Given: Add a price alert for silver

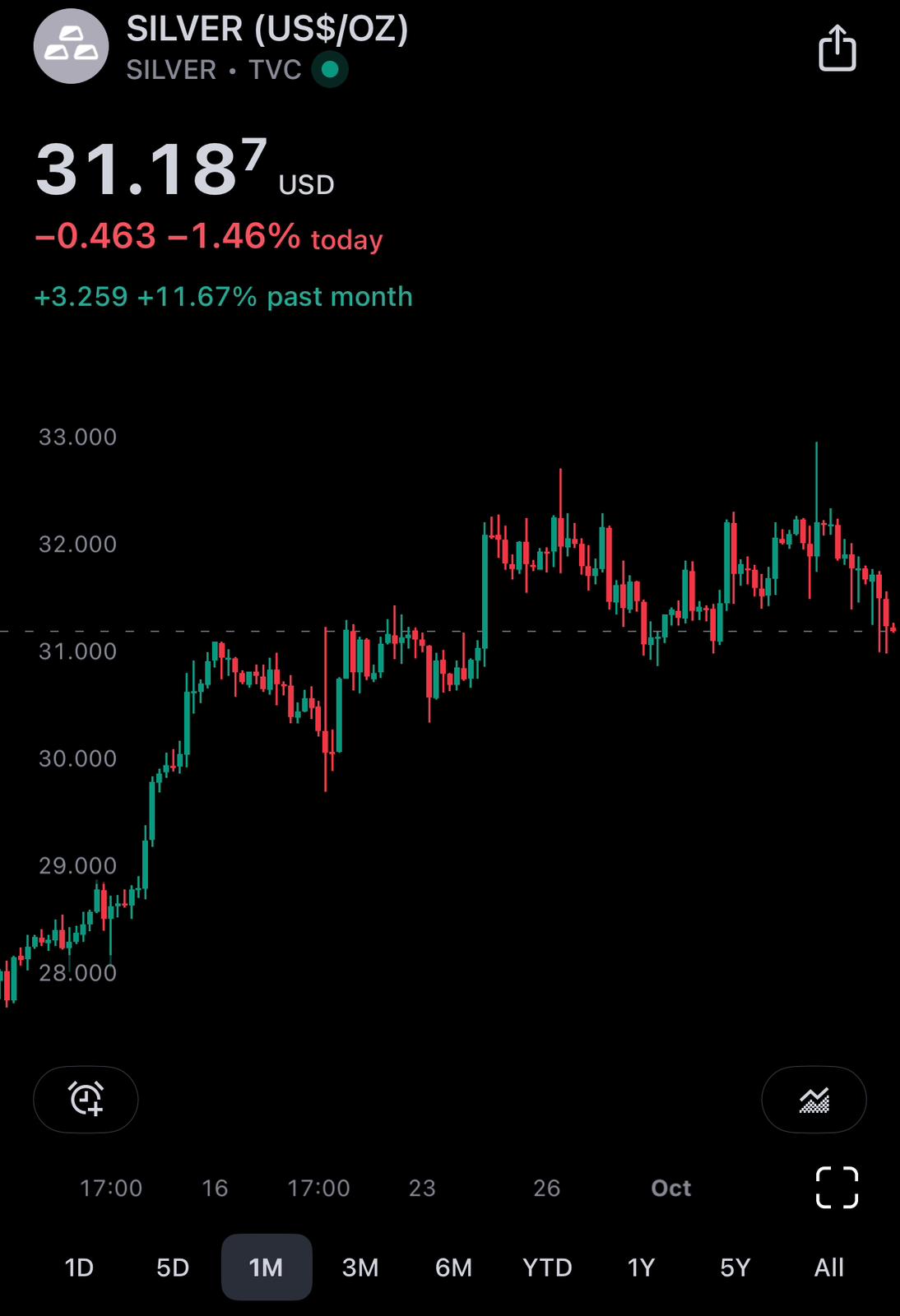Looking at the screenshot, I should pyautogui.click(x=86, y=1099).
